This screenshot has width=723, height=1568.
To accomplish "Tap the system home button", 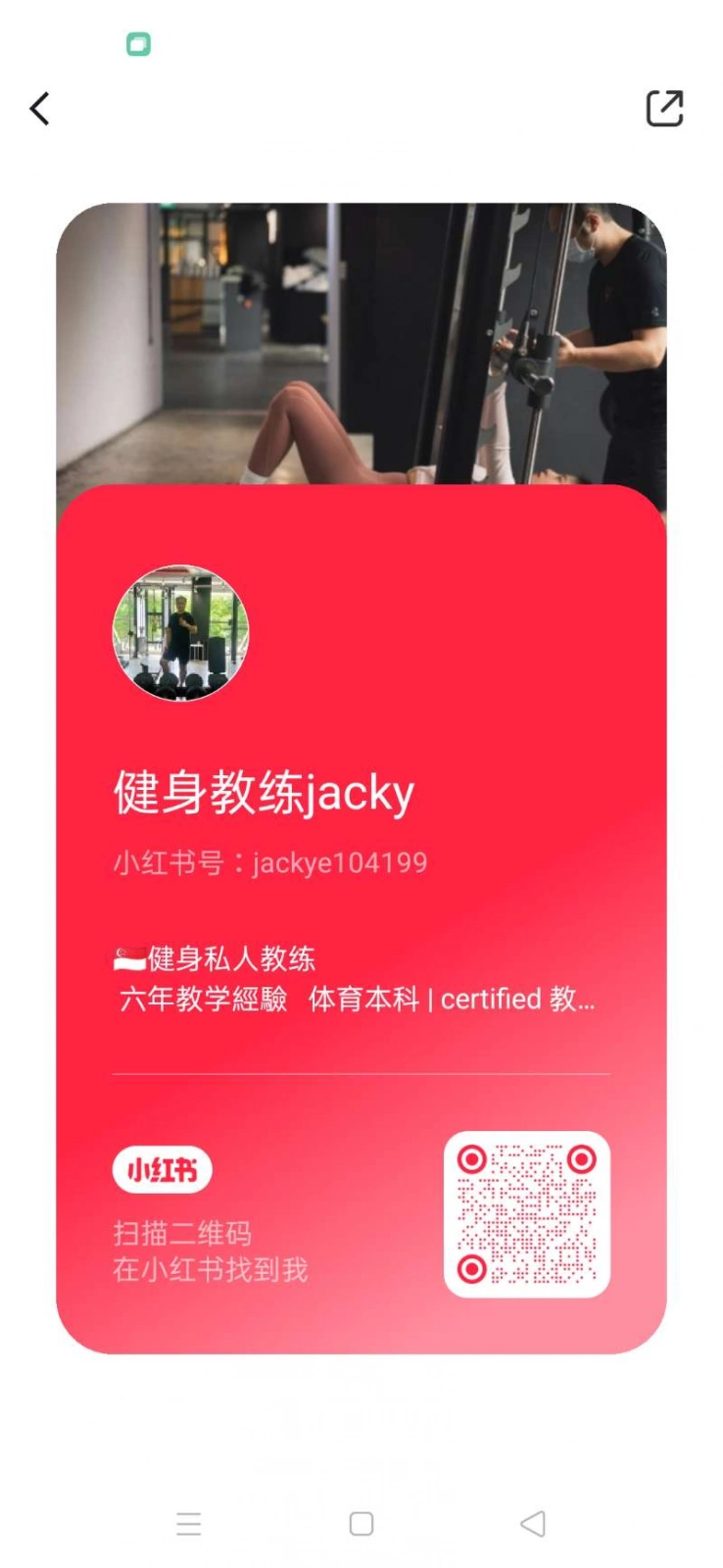I will [361, 1523].
